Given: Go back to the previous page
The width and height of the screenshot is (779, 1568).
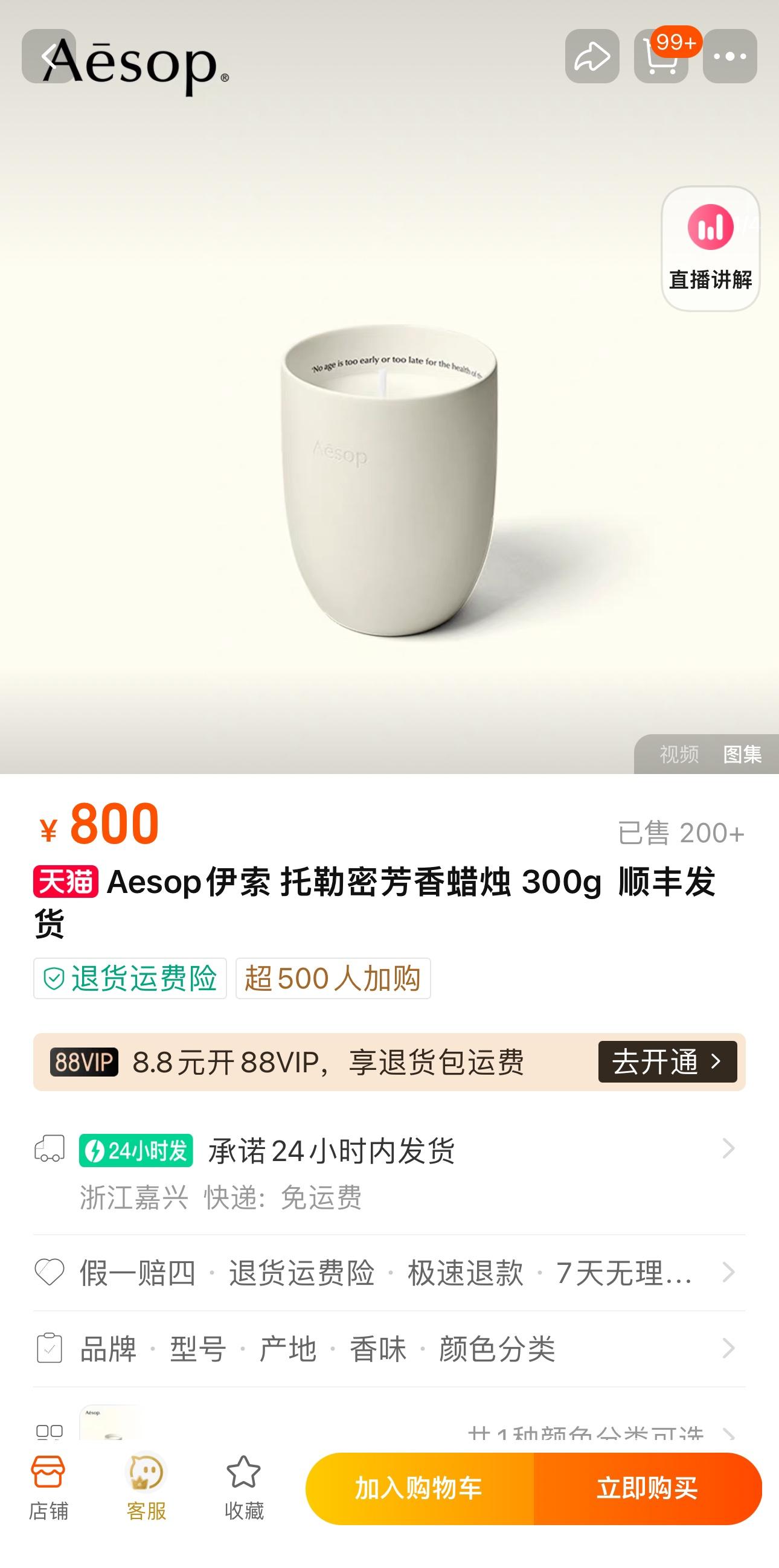Looking at the screenshot, I should 49,56.
